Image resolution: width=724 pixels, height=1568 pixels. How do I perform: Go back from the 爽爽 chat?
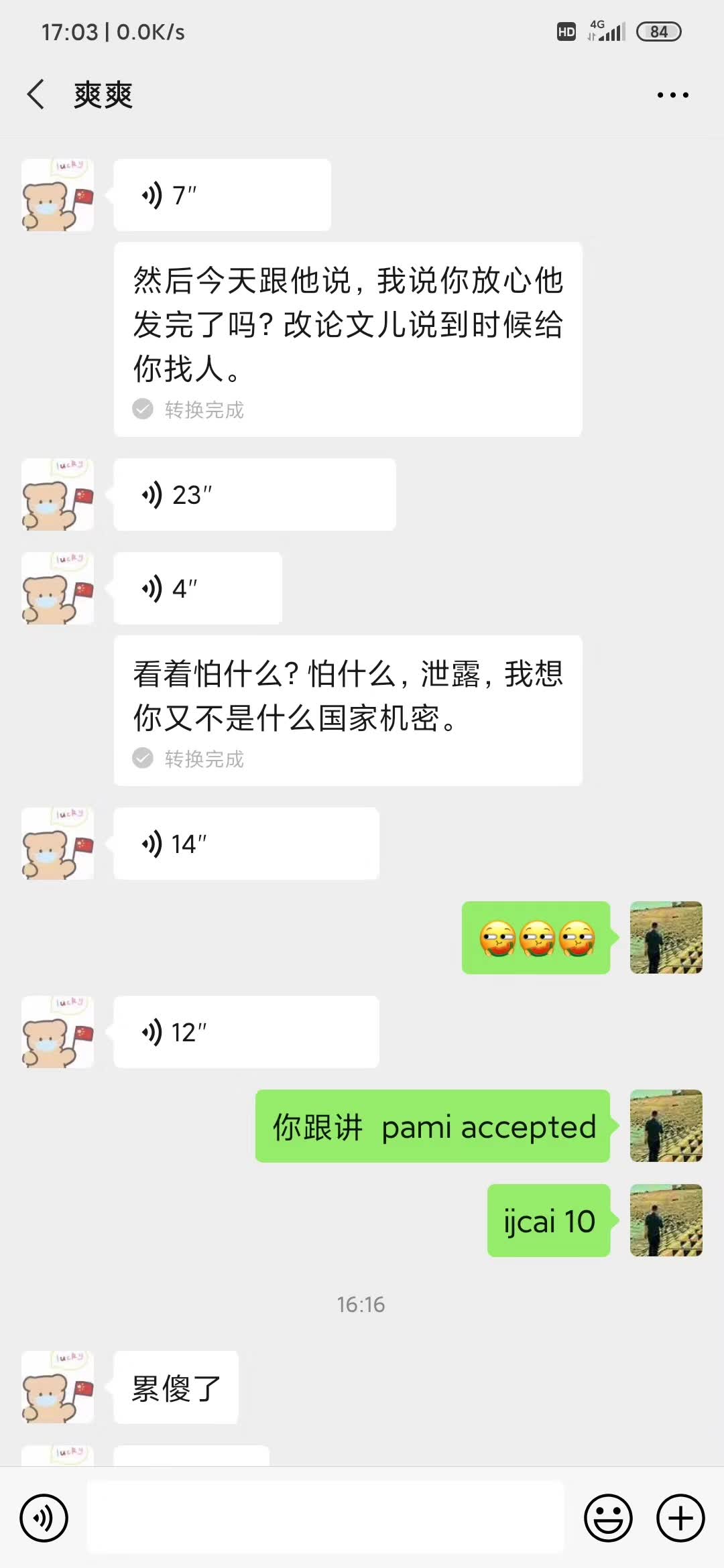pyautogui.click(x=36, y=94)
